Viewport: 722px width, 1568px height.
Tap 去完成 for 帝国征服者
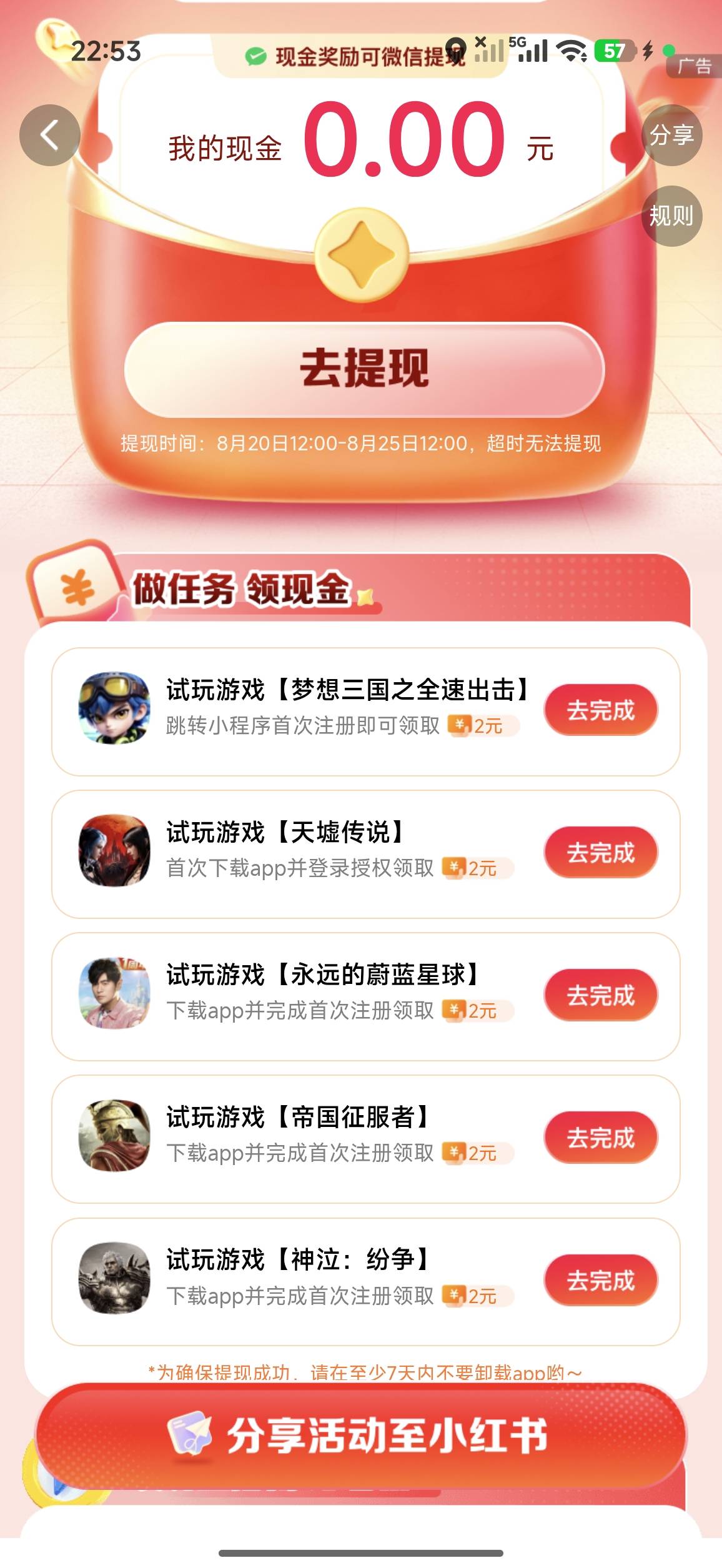click(601, 1138)
